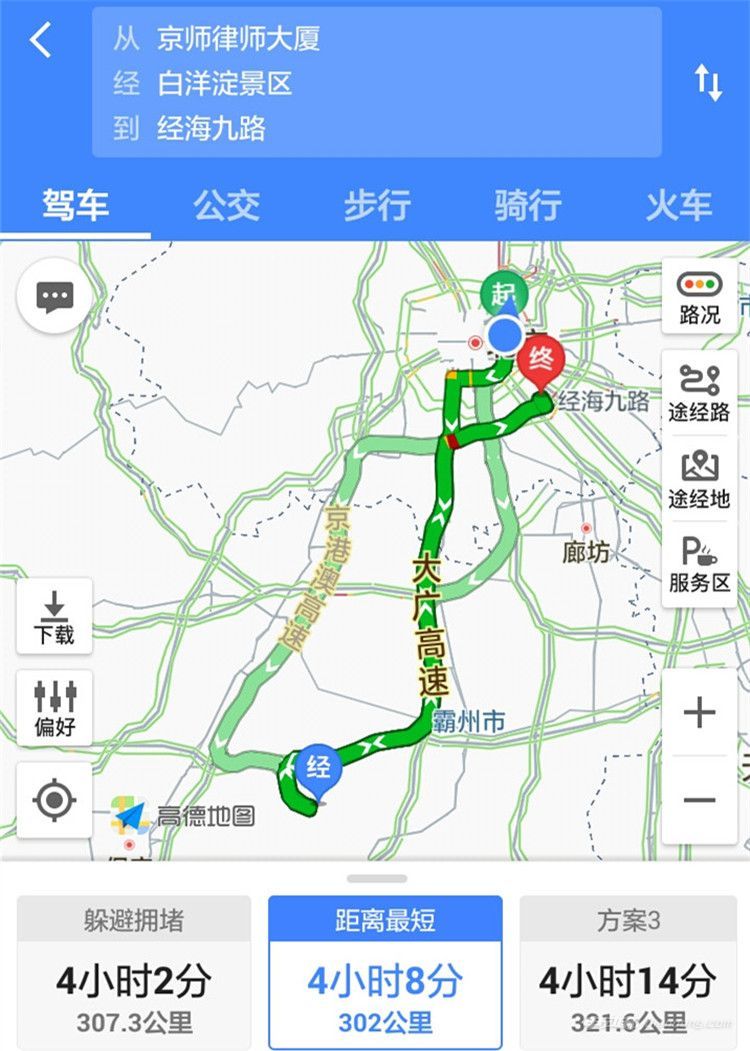Image resolution: width=750 pixels, height=1051 pixels.
Task: Open the feedback message bubble
Action: point(54,296)
